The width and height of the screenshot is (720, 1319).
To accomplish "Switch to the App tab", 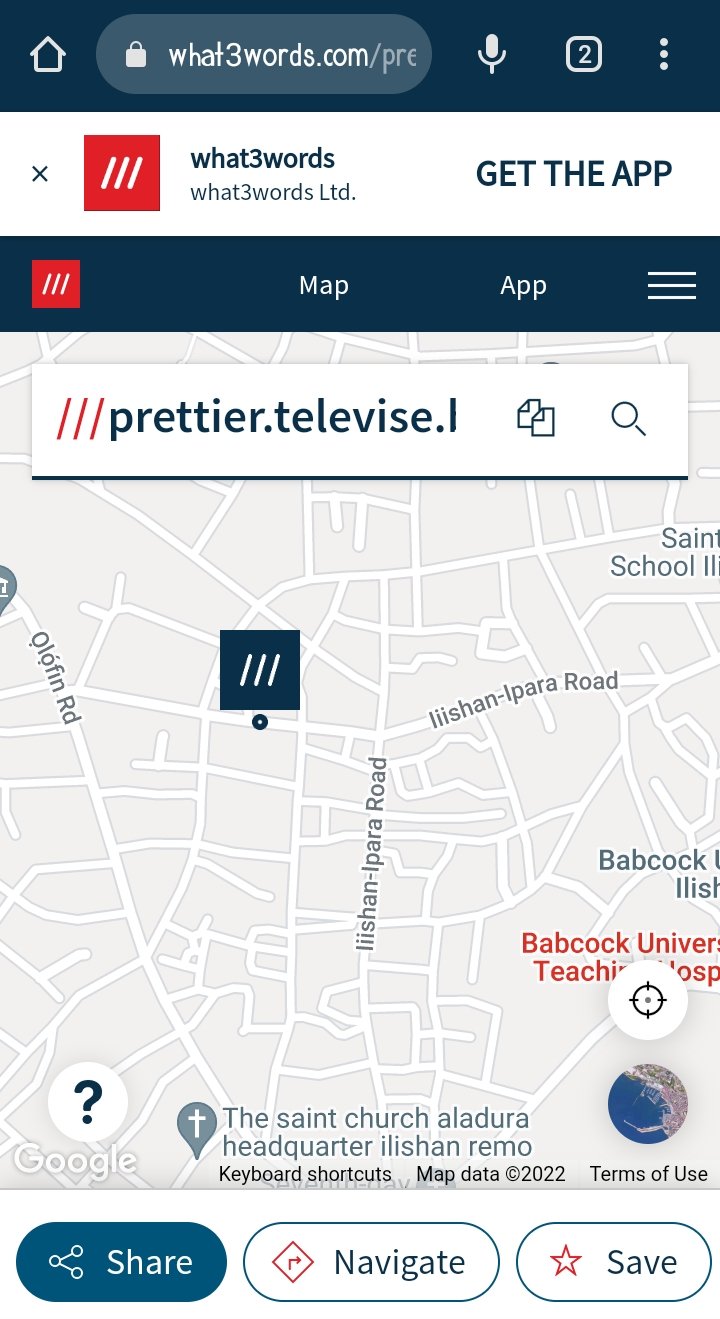I will pos(523,286).
